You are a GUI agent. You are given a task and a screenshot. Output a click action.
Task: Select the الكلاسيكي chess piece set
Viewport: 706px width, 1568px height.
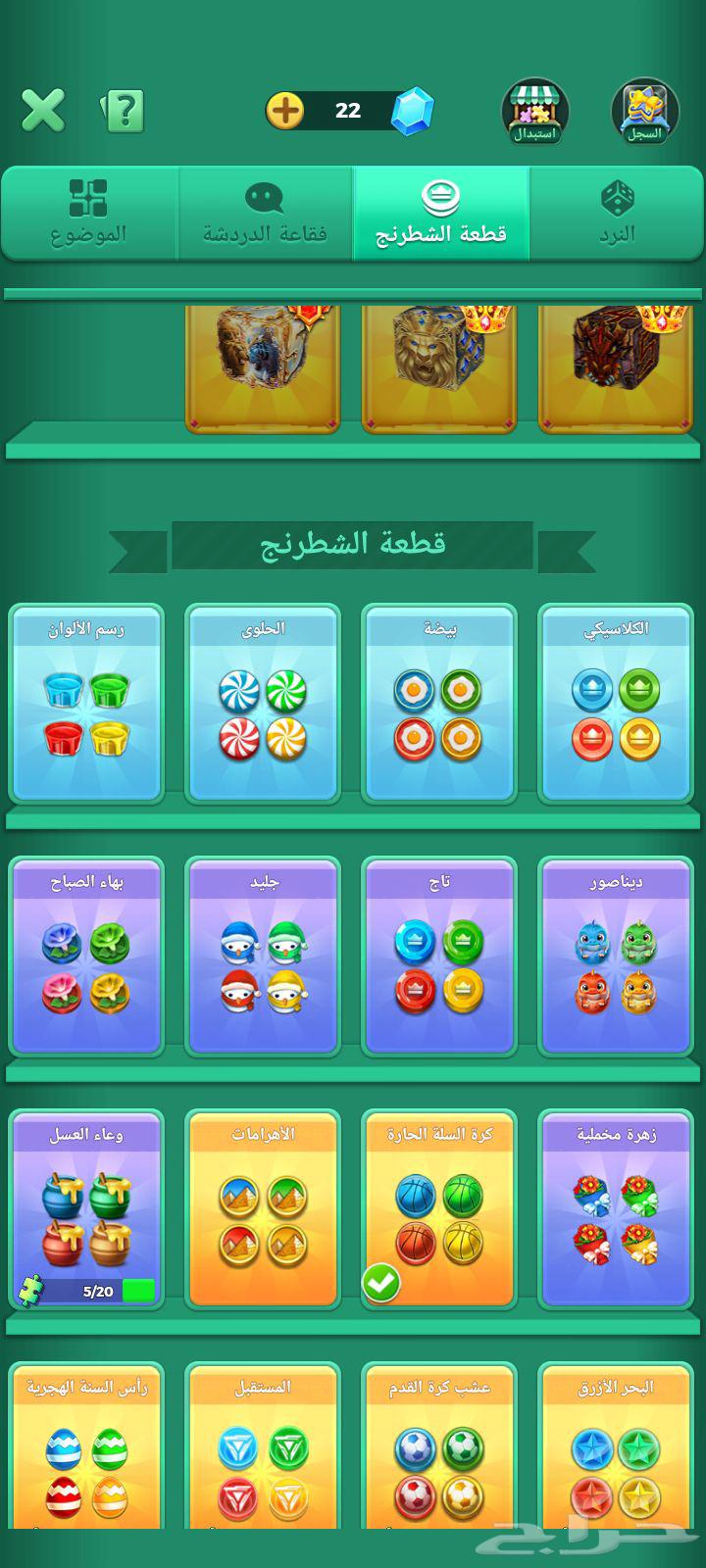(x=616, y=701)
